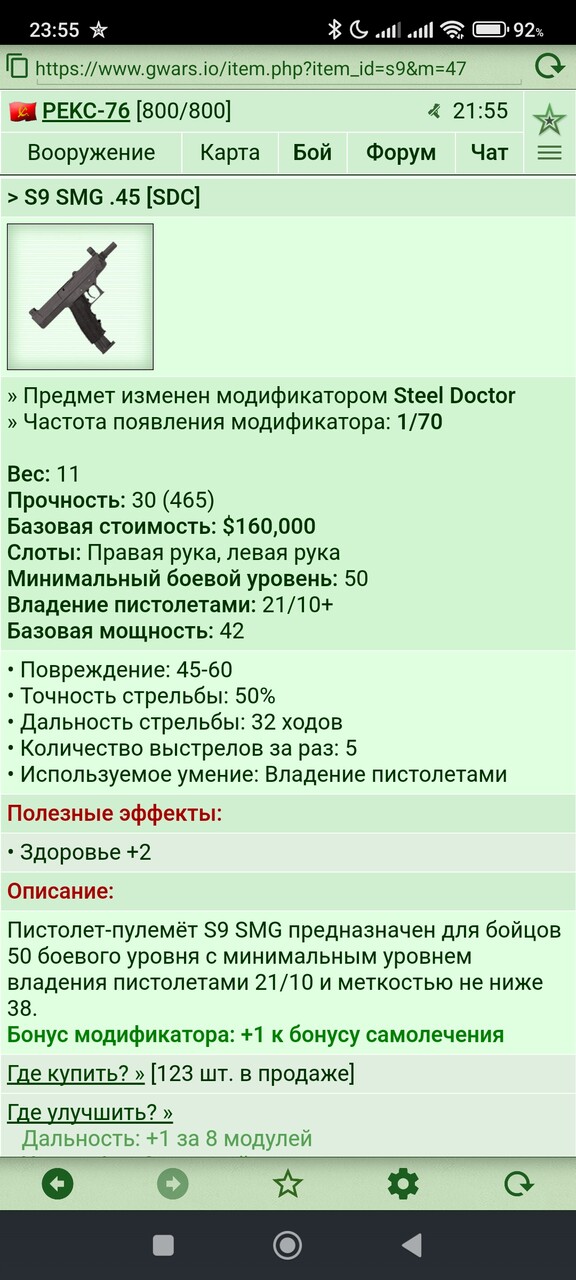Follow the 'Где купить?' link
The height and width of the screenshot is (1280, 576).
point(76,1074)
